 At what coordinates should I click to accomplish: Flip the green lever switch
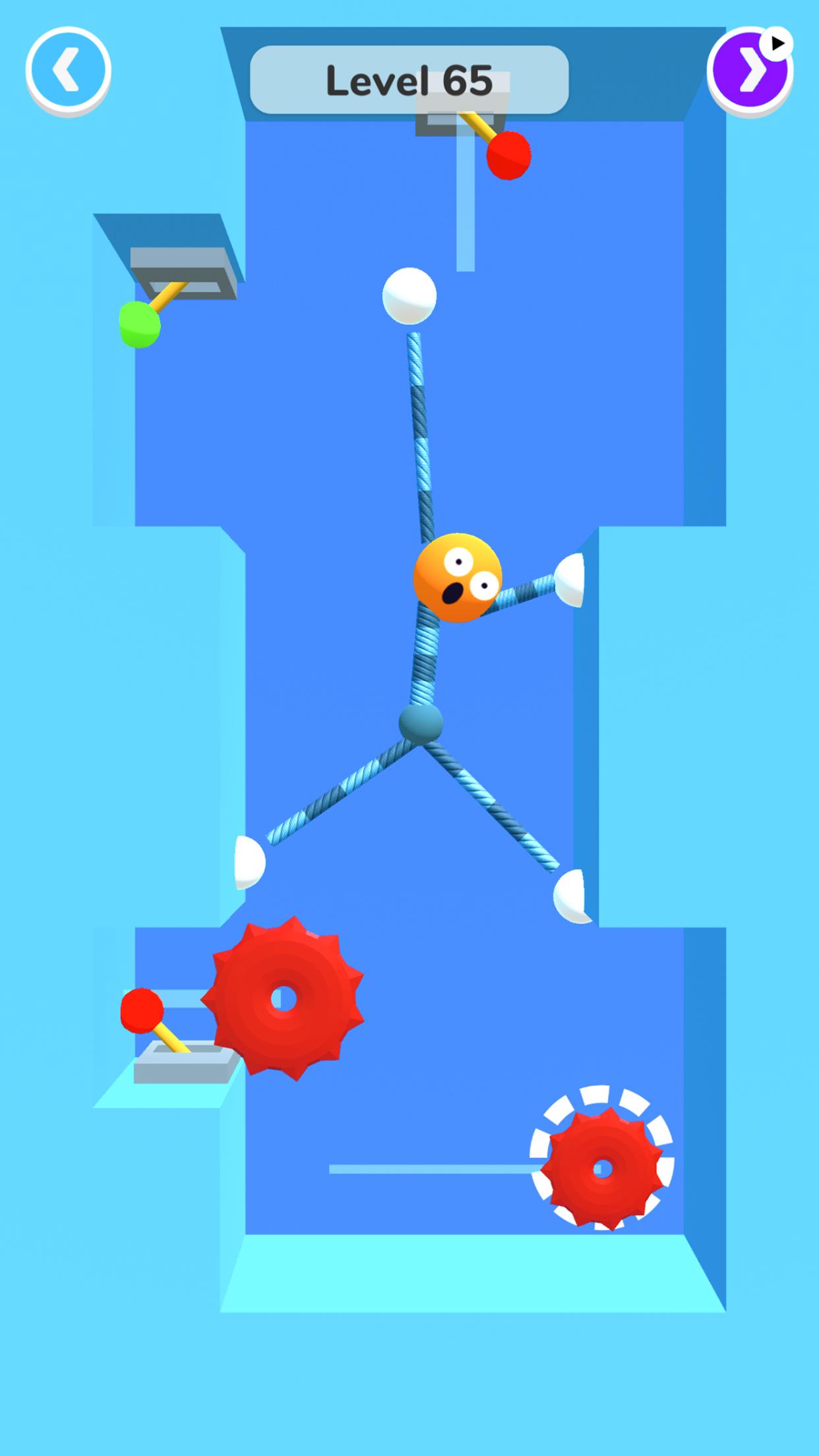[140, 324]
